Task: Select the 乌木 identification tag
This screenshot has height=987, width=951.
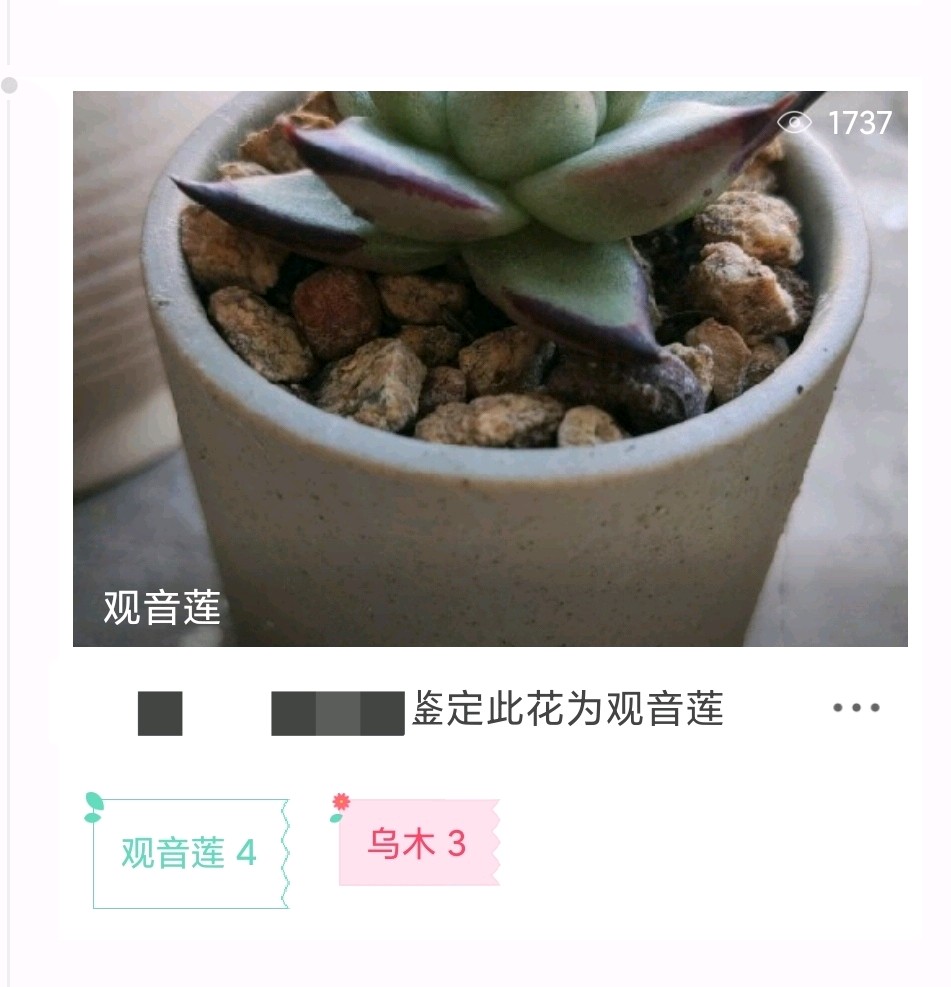Action: (x=417, y=843)
